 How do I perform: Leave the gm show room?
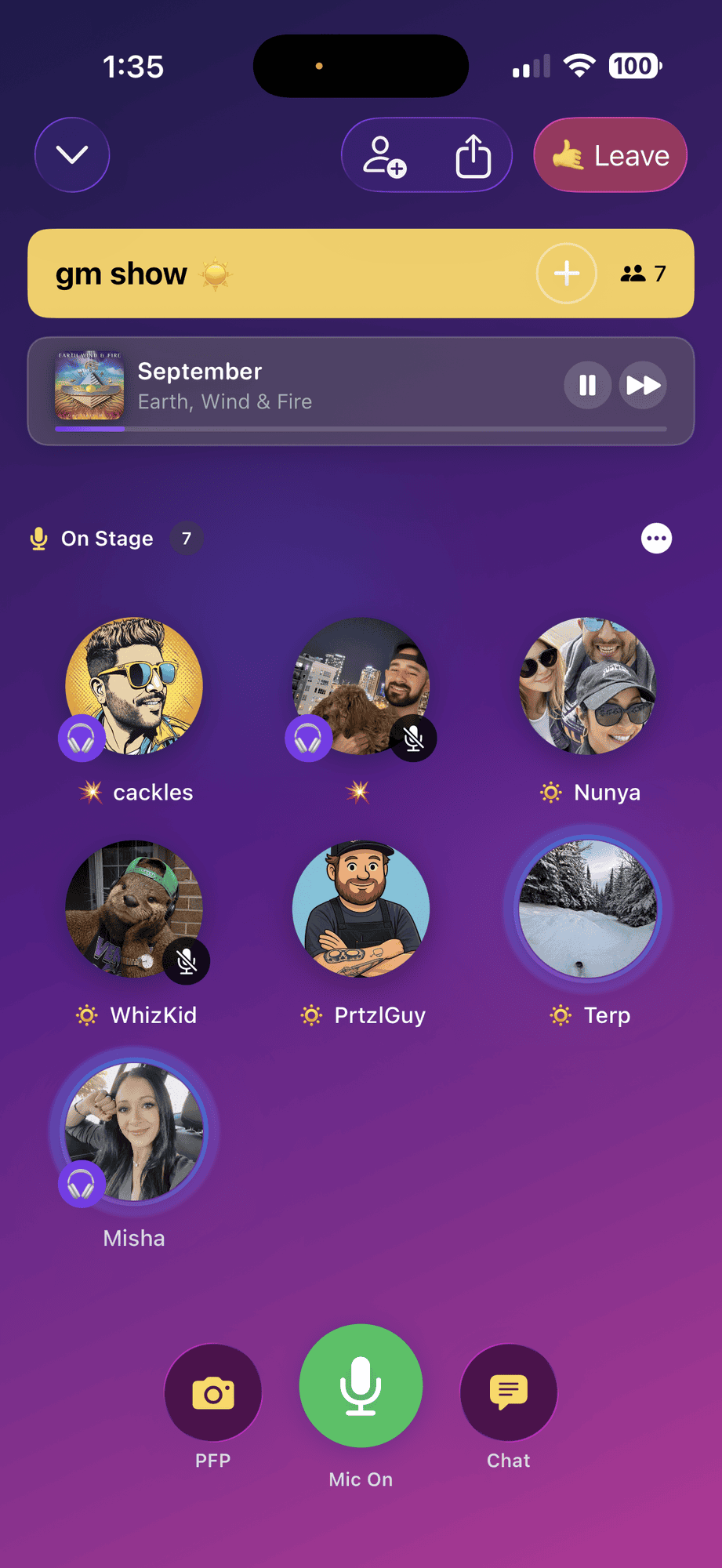pyautogui.click(x=610, y=155)
